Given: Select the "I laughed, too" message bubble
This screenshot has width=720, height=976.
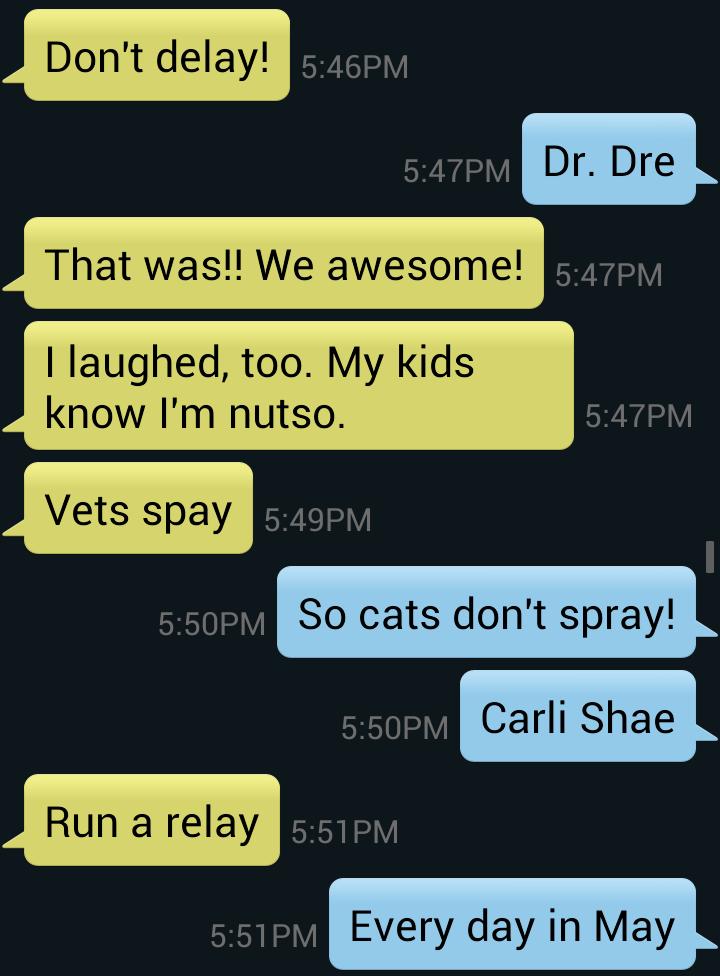Looking at the screenshot, I should pyautogui.click(x=298, y=386).
